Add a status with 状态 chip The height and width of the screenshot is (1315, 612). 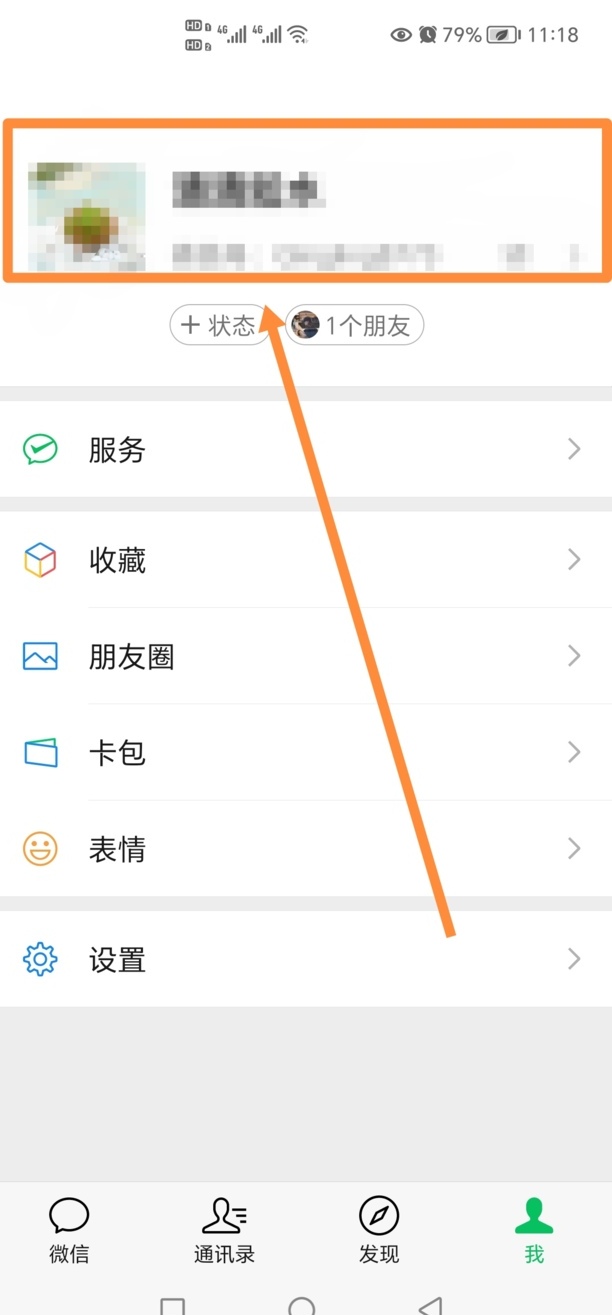pos(219,325)
